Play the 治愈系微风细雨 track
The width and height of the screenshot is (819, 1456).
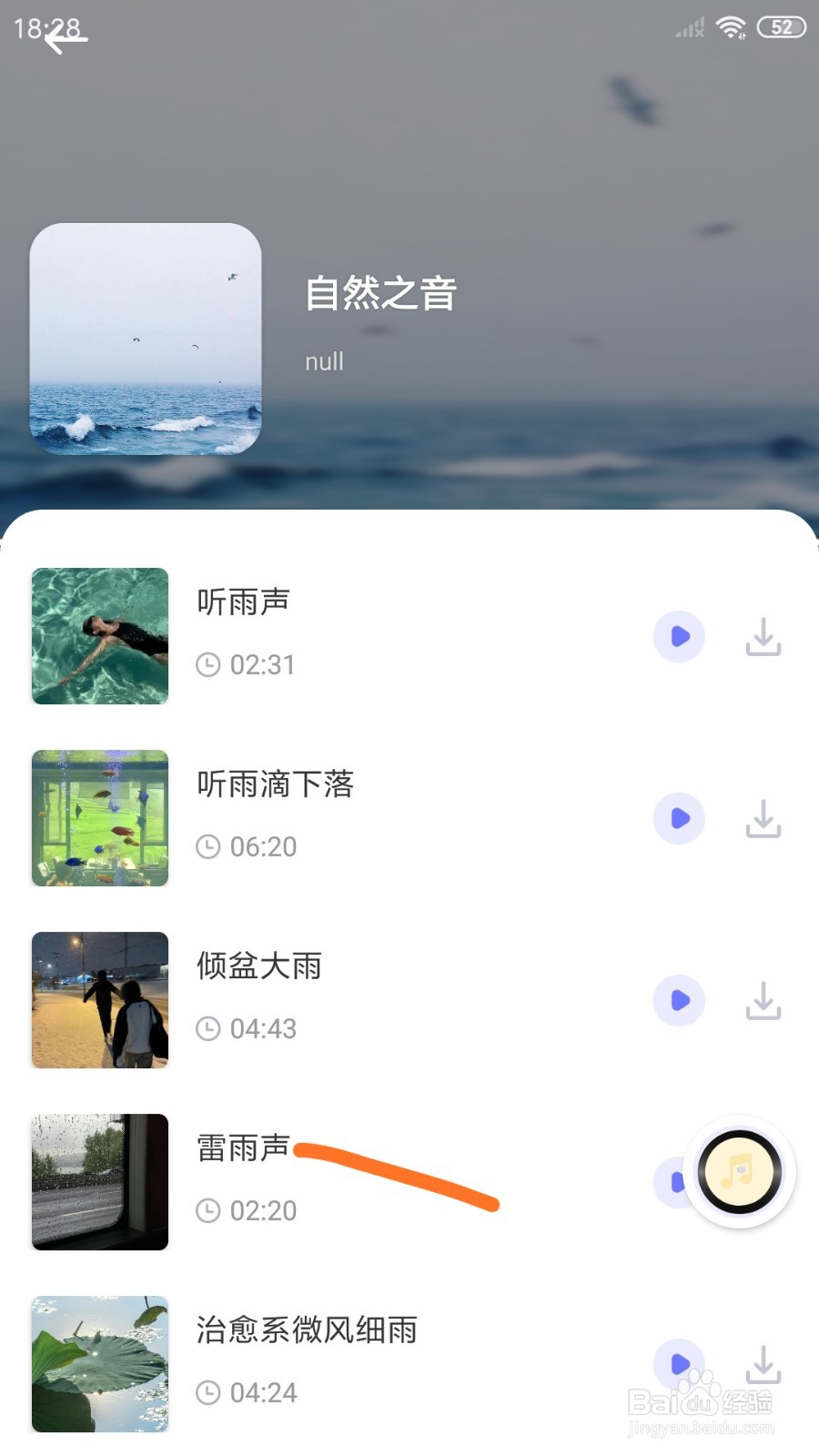[679, 1365]
